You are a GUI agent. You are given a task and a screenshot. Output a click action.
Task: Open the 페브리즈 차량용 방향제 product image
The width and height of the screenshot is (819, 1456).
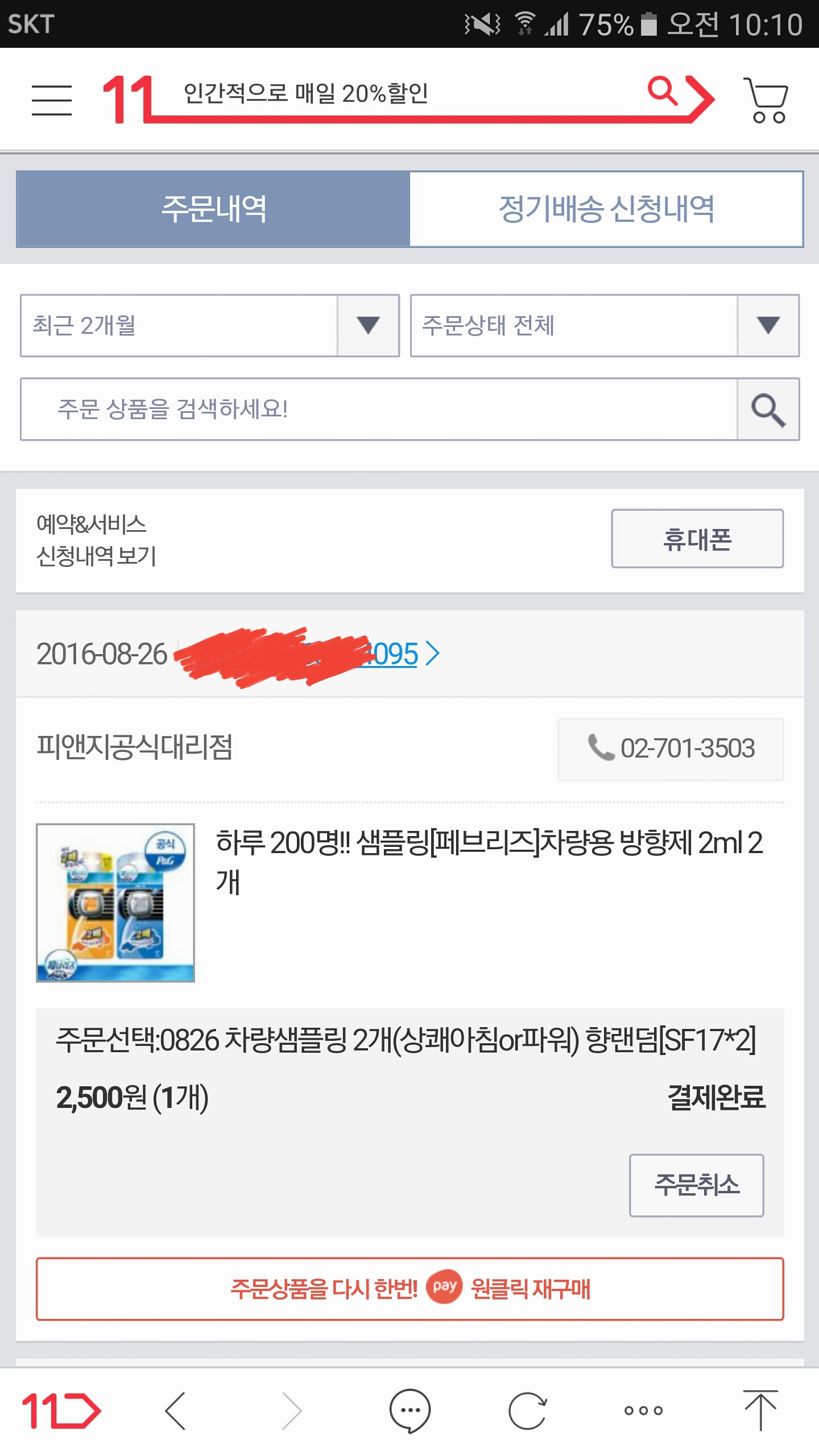click(x=115, y=903)
